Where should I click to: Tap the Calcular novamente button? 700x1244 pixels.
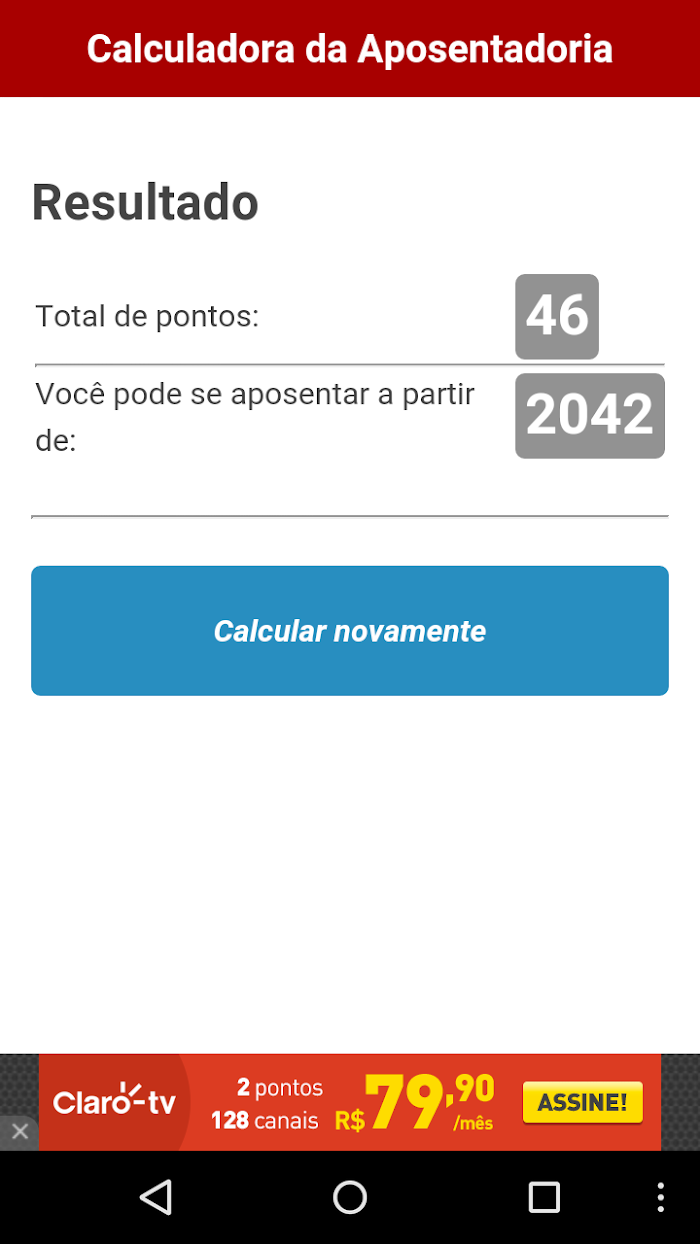350,631
